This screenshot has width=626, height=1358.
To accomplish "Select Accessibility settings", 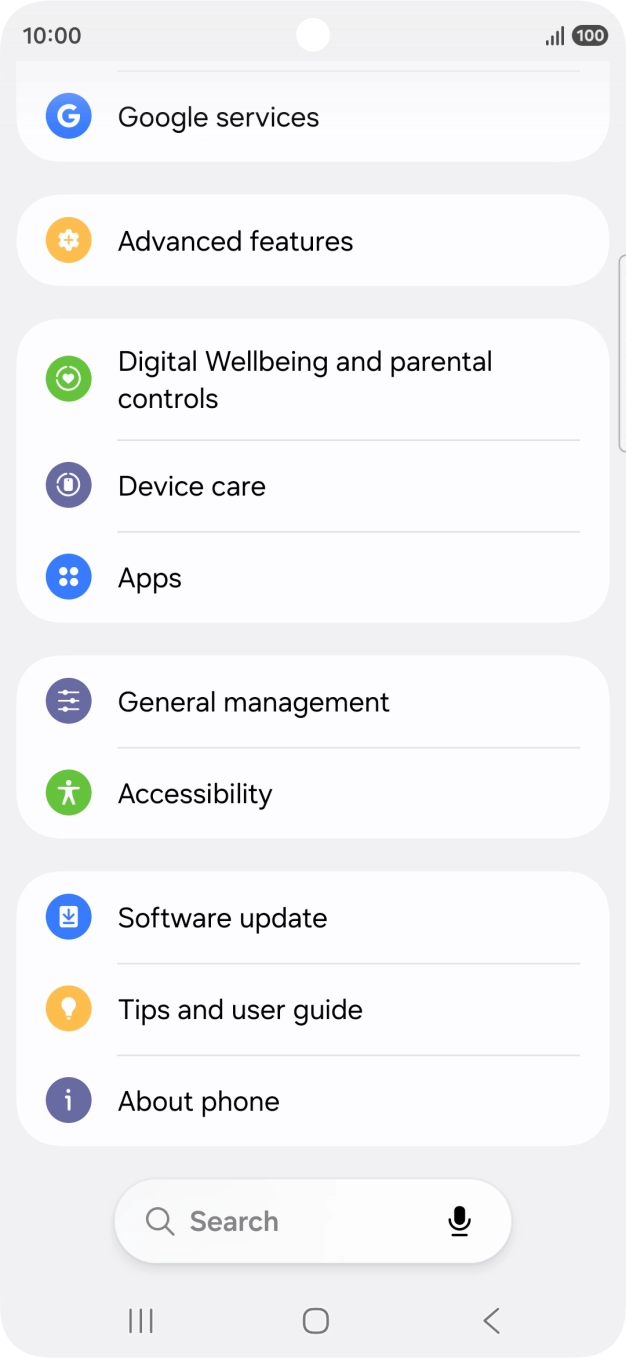I will (313, 794).
